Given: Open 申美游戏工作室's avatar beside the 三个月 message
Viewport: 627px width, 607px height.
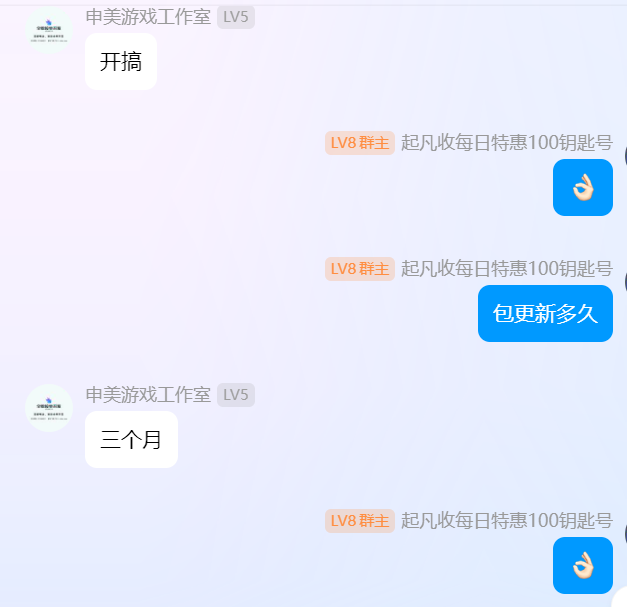Looking at the screenshot, I should [x=49, y=408].
